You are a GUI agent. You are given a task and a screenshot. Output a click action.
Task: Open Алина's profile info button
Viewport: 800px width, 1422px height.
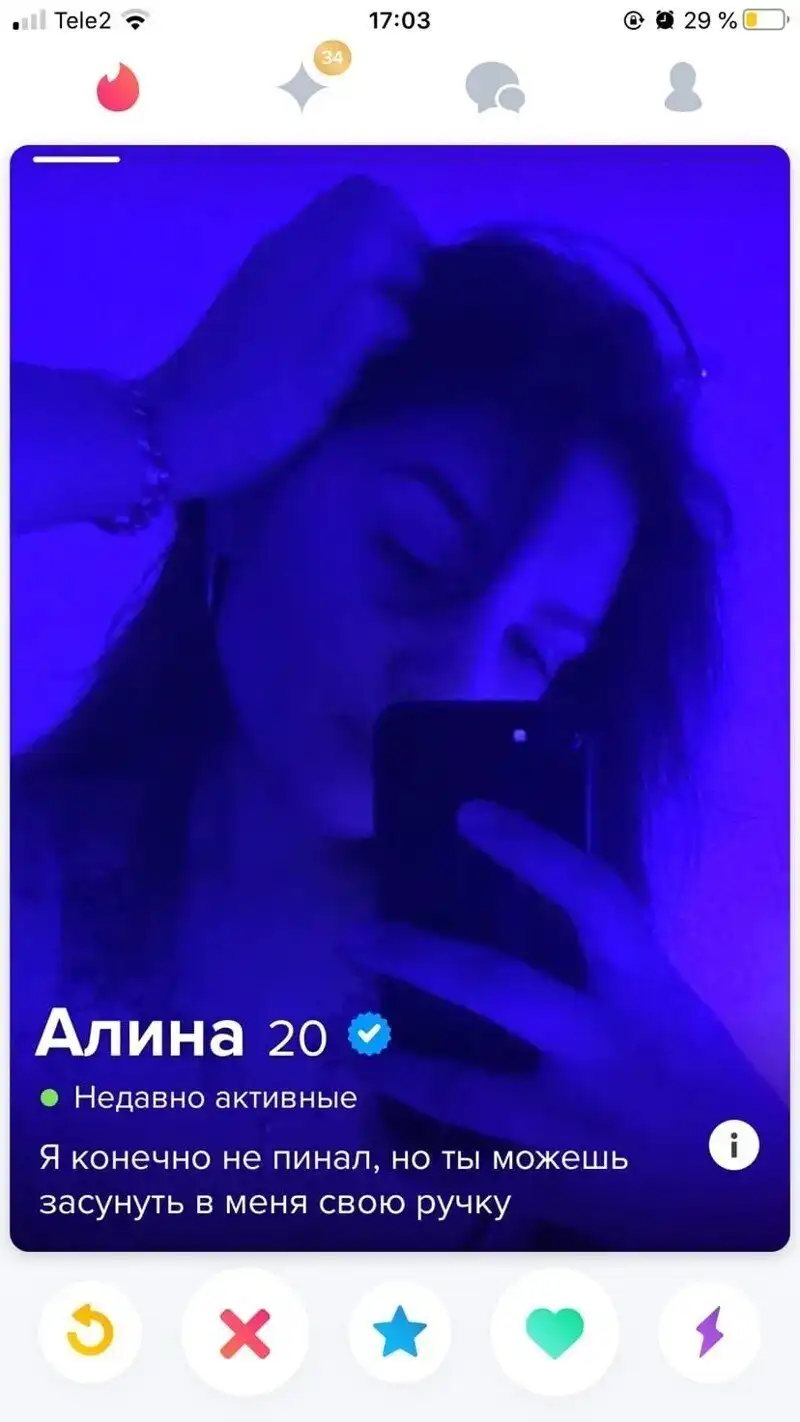[x=734, y=1146]
